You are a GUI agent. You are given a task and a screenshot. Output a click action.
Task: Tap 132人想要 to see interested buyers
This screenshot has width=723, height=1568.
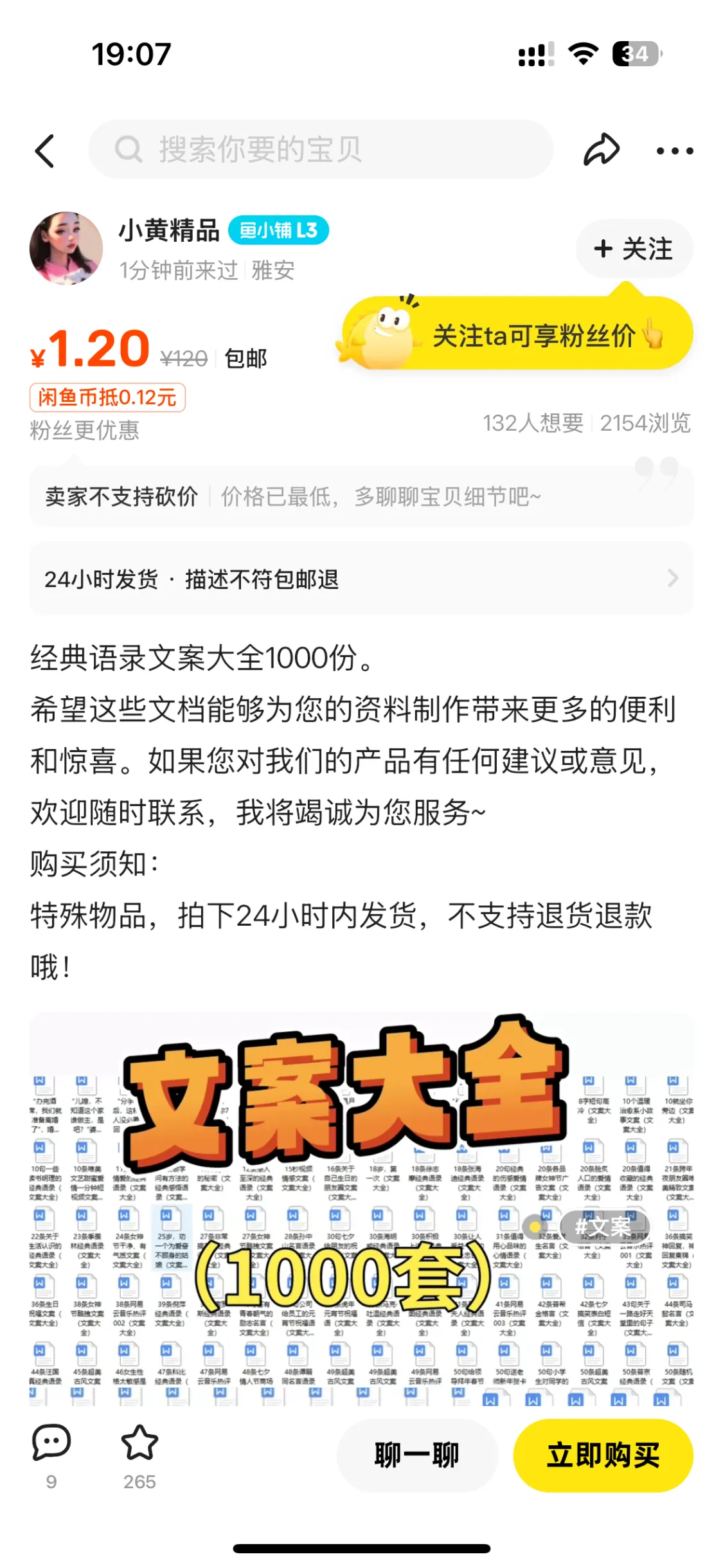[x=535, y=424]
